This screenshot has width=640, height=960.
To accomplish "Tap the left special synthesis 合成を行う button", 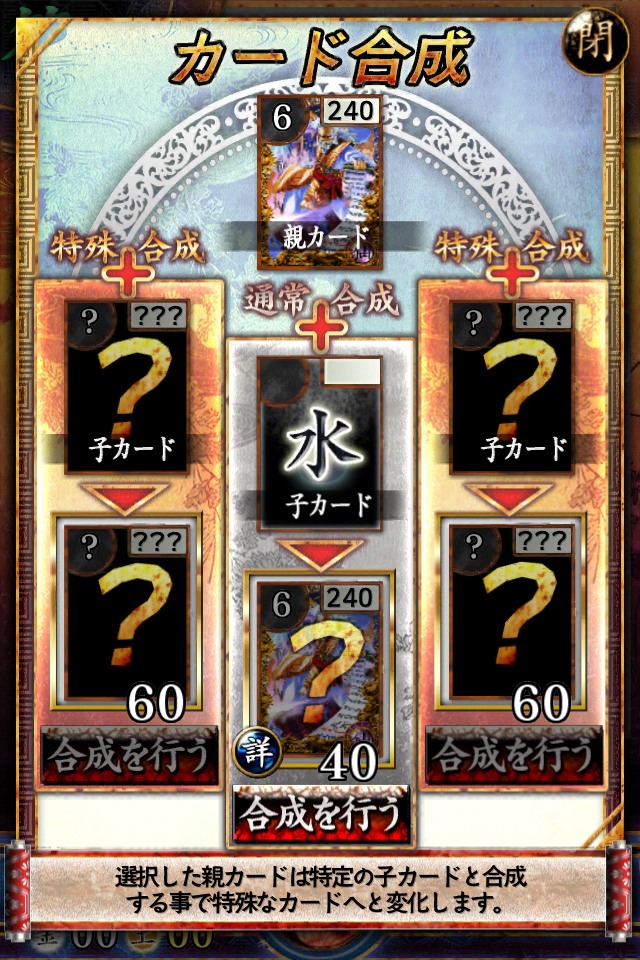I will [x=129, y=755].
